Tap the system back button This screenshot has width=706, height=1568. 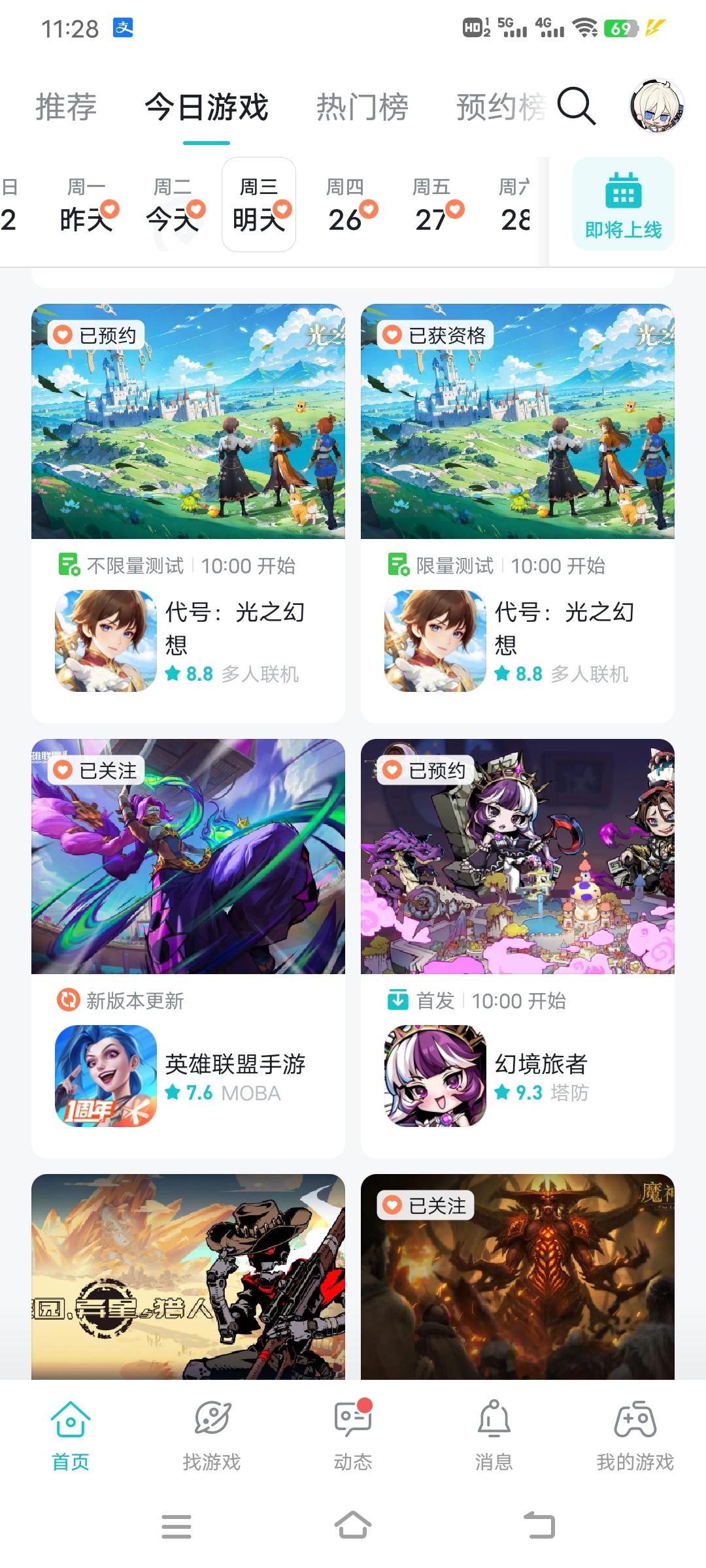click(x=540, y=1526)
